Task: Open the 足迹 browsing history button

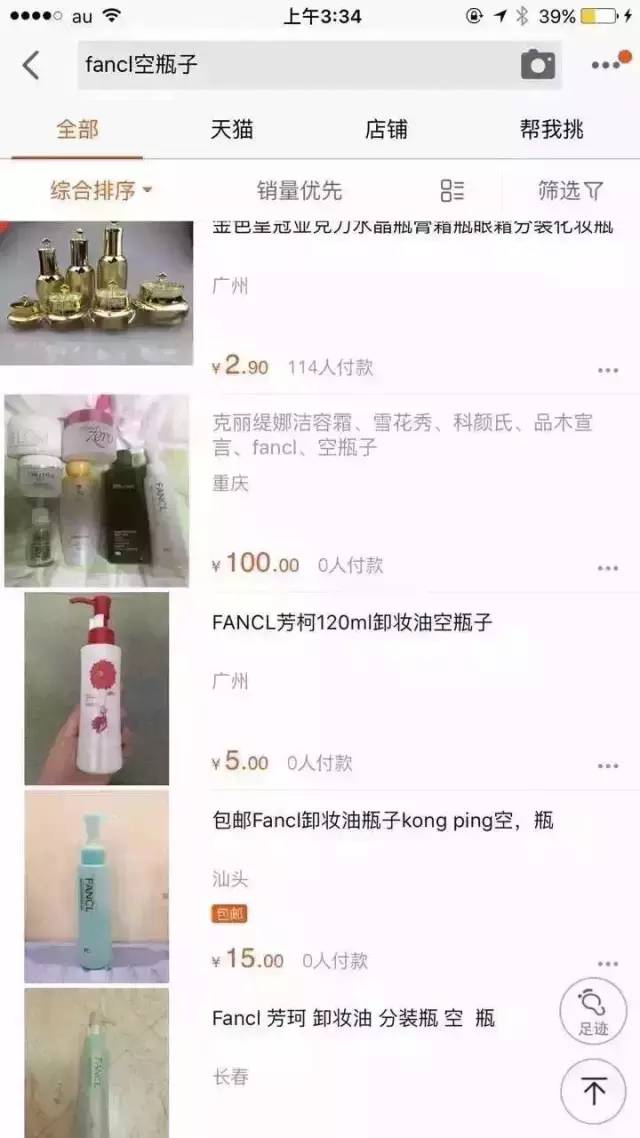Action: coord(593,1010)
